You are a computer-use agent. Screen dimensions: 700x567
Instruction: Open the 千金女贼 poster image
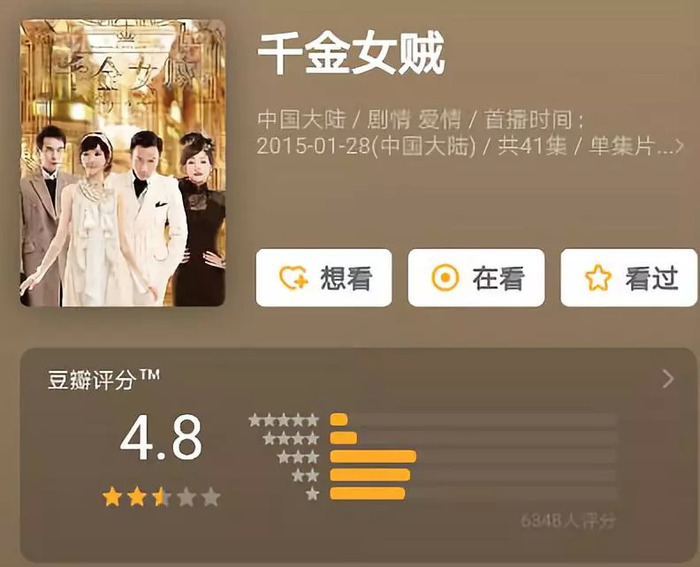pos(123,163)
